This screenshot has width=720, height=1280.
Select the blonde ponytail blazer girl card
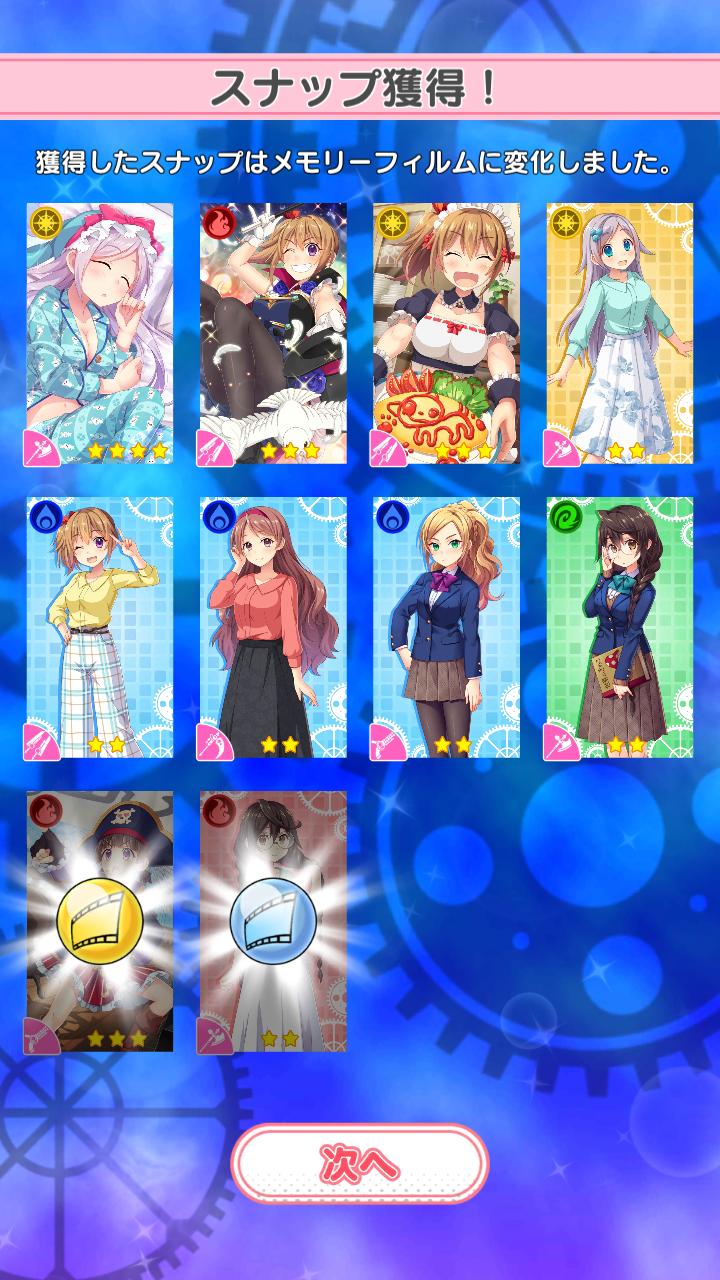click(x=446, y=628)
